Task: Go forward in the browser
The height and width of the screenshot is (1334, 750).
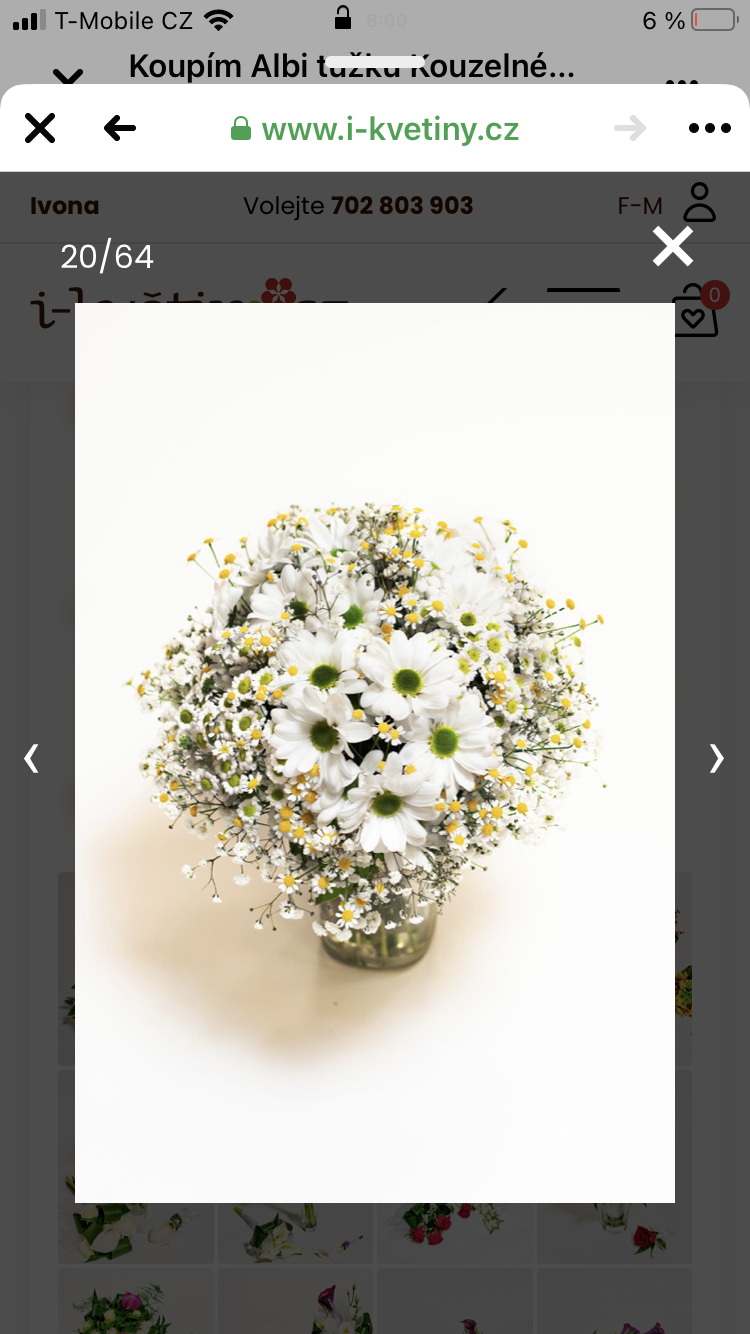Action: (630, 128)
